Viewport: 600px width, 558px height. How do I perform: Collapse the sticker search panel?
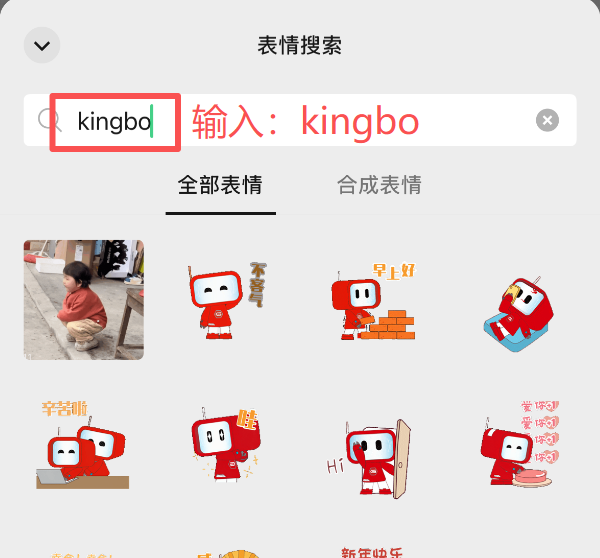coord(42,45)
